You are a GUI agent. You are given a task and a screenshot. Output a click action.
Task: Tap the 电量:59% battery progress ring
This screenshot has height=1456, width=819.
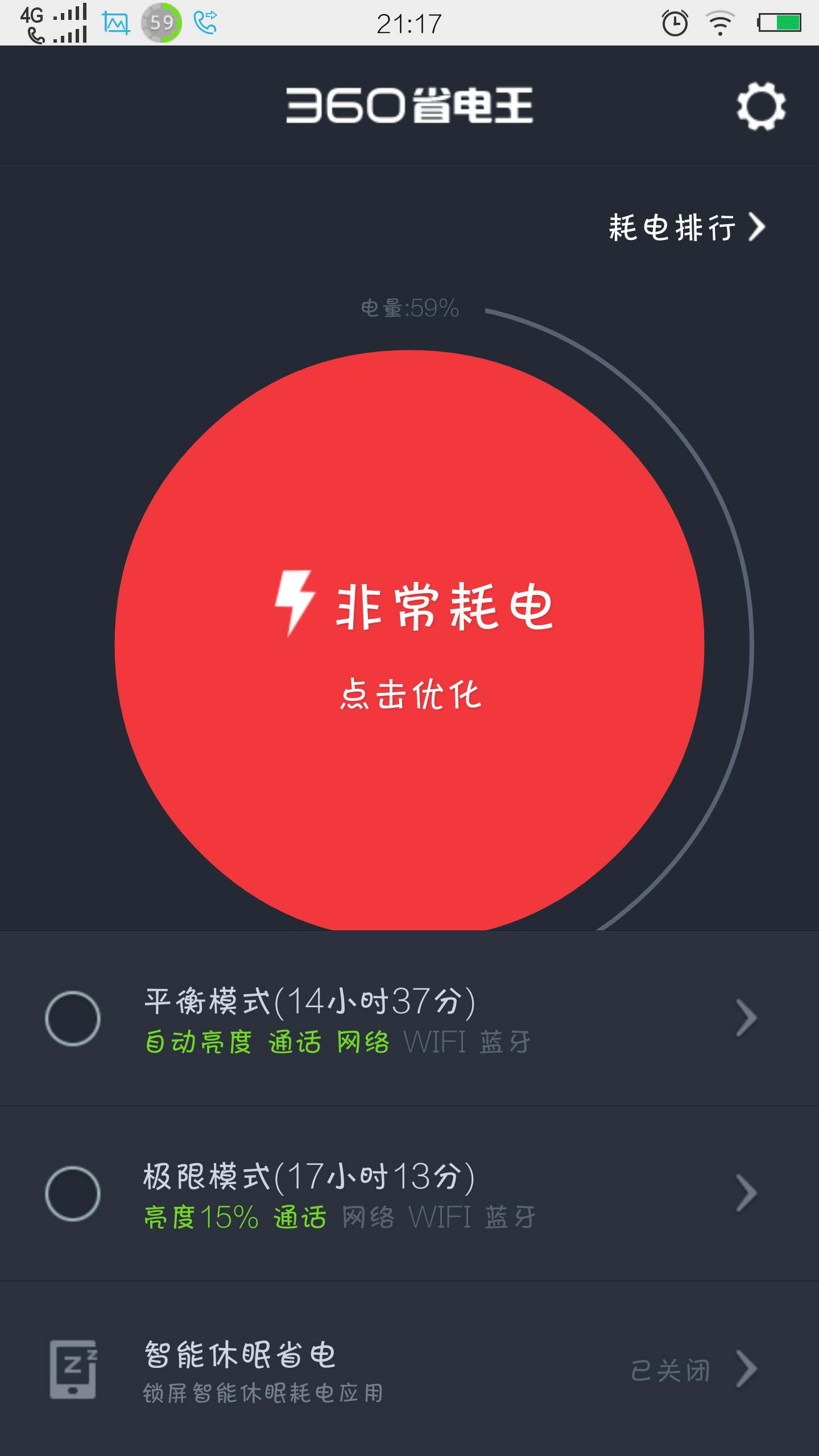(408, 308)
